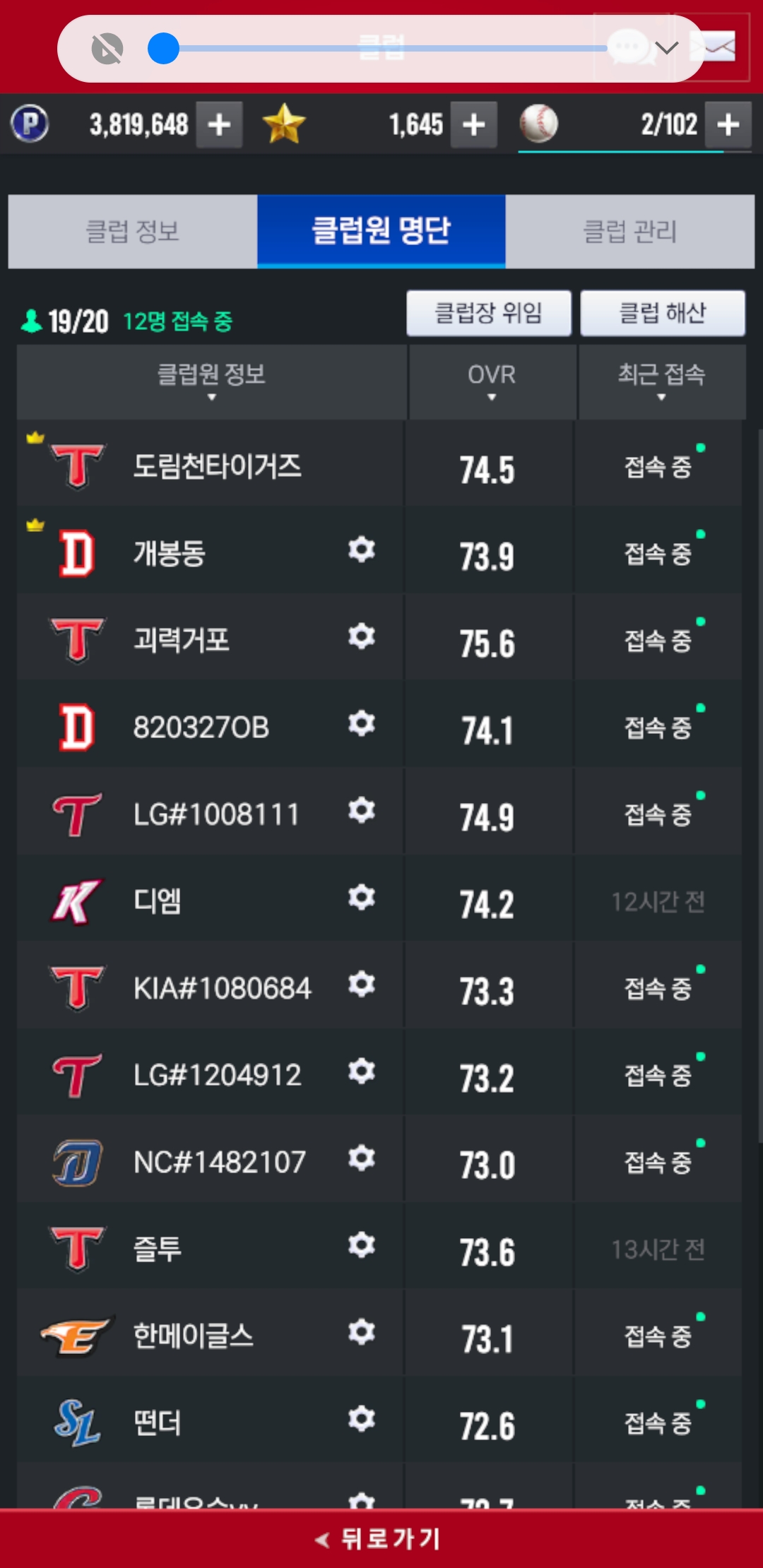Mute notifications via the crossed bell icon
The image size is (763, 1568).
[x=107, y=49]
